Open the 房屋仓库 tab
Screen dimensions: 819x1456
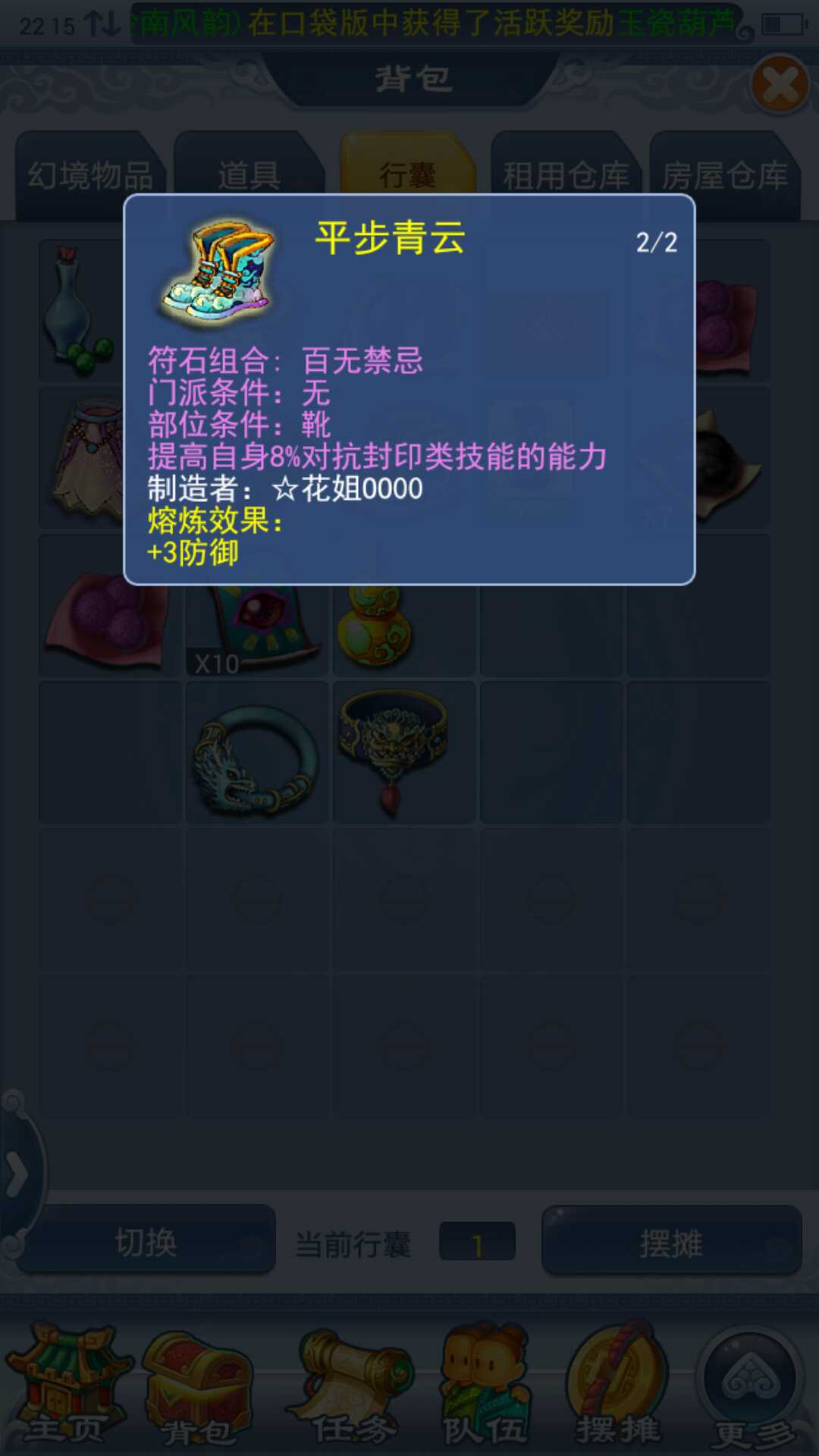725,175
